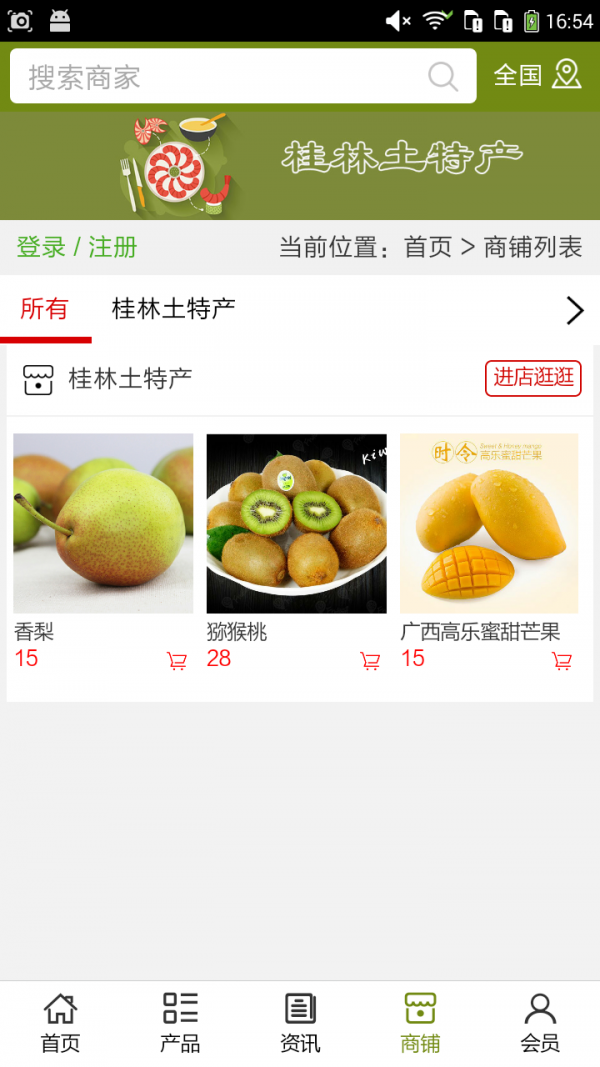The image size is (600, 1067).
Task: Go to 首页 in the breadcrumb
Action: (428, 247)
